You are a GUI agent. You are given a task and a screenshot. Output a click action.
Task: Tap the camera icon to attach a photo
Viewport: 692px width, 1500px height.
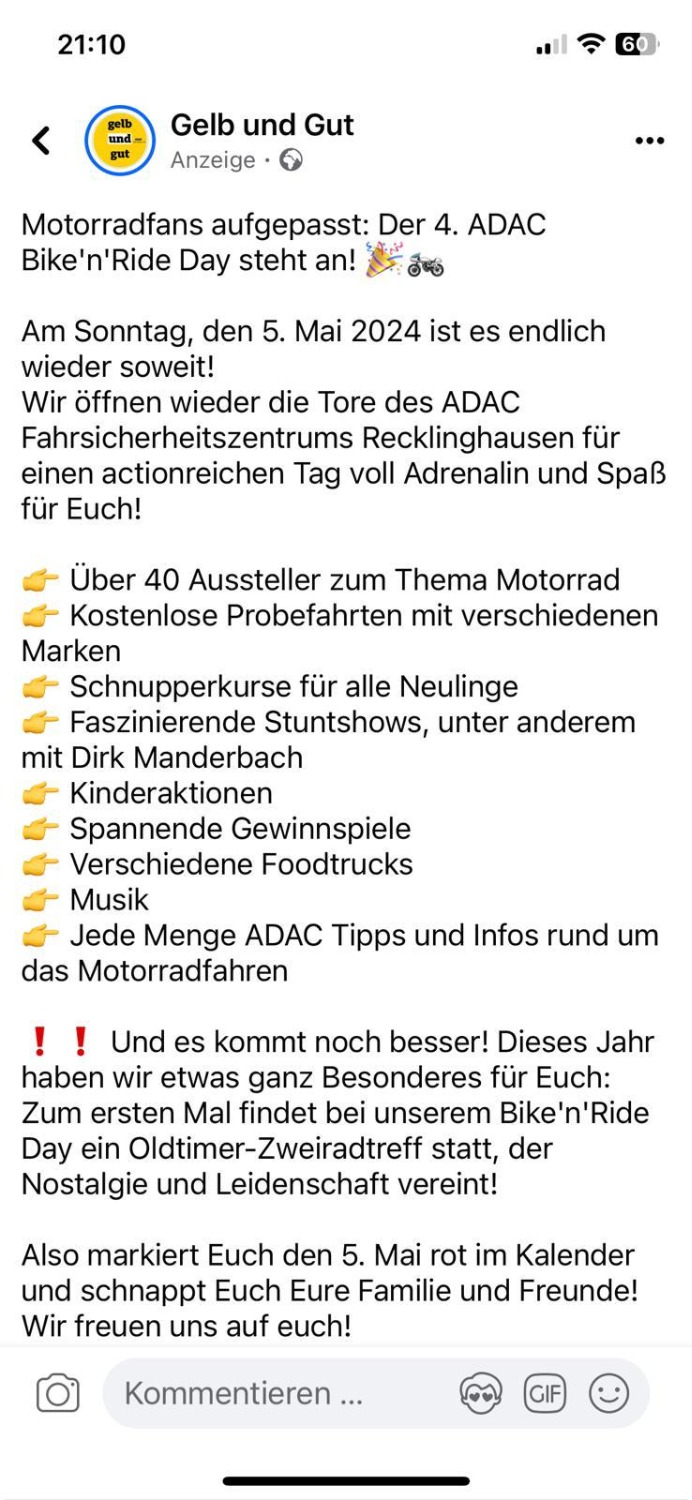58,1393
